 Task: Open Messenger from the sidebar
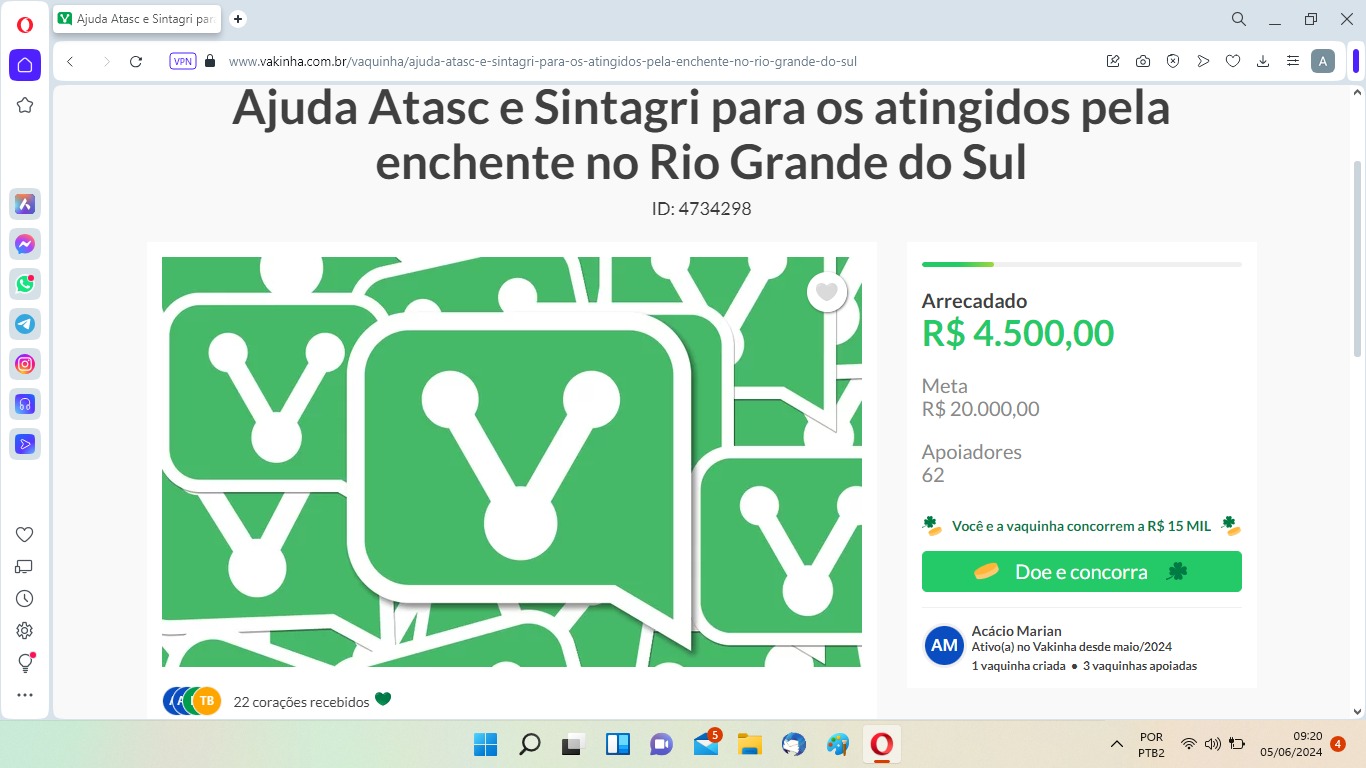25,244
